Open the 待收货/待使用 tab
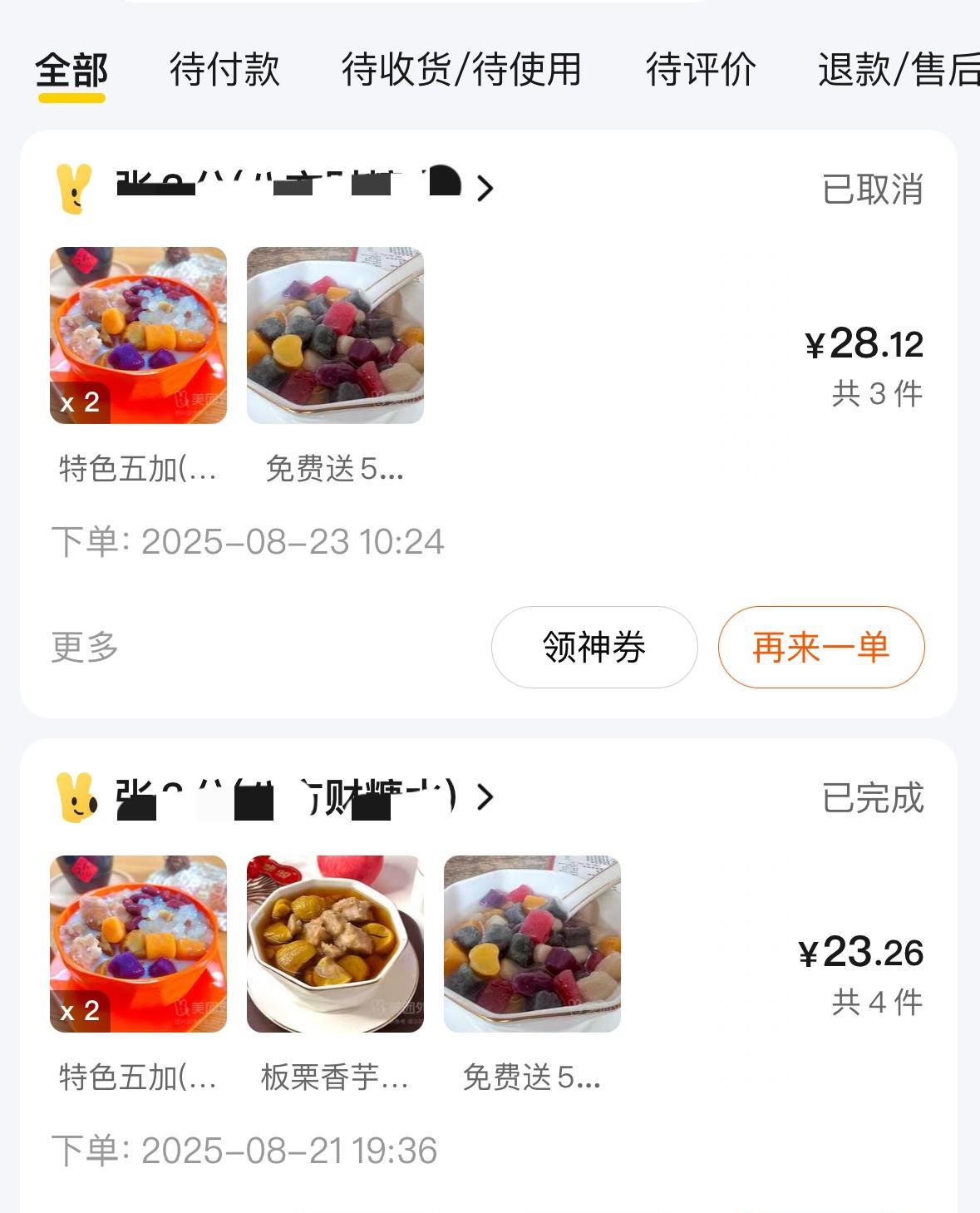Image resolution: width=980 pixels, height=1213 pixels. coord(461,69)
